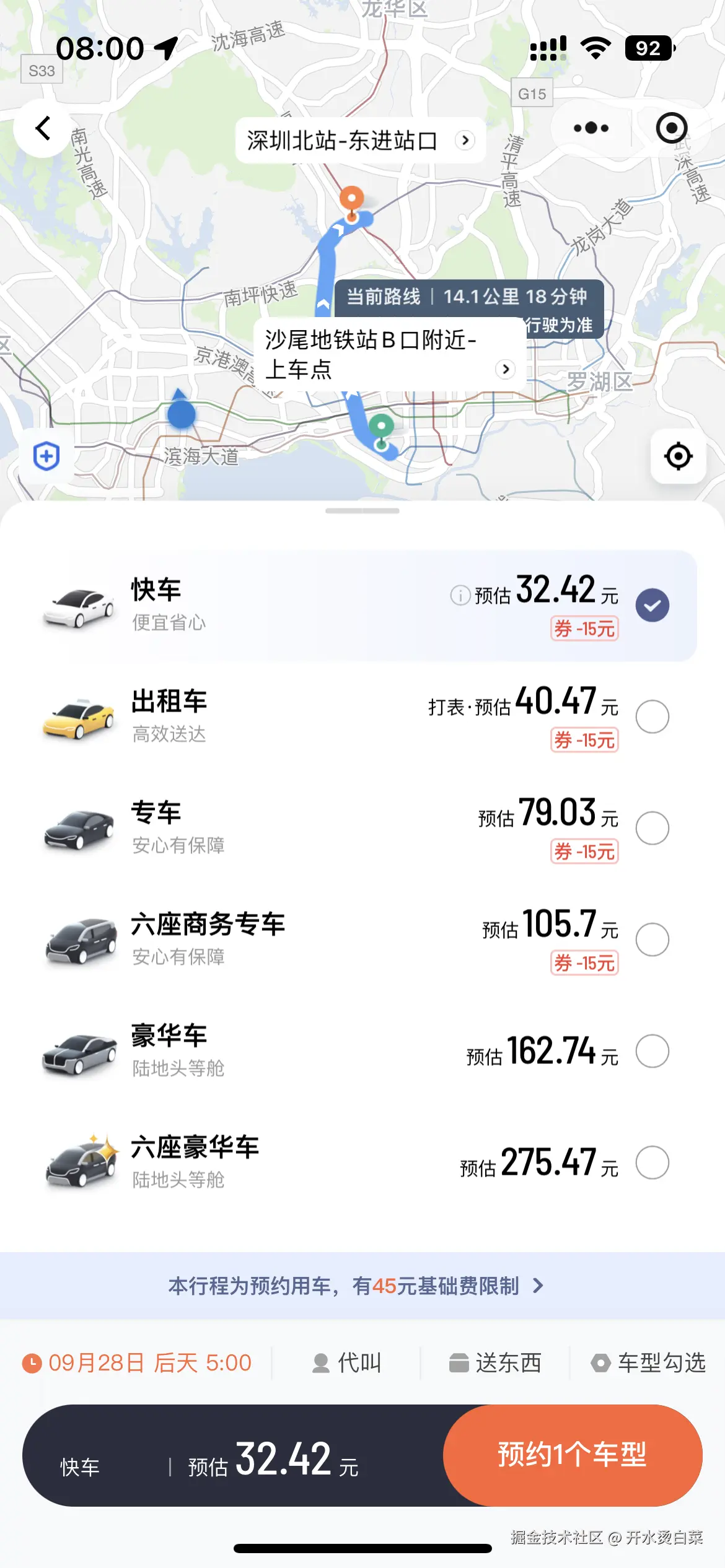Open the safety center shield icon
Screen dimensions: 725x1568
pos(46,456)
